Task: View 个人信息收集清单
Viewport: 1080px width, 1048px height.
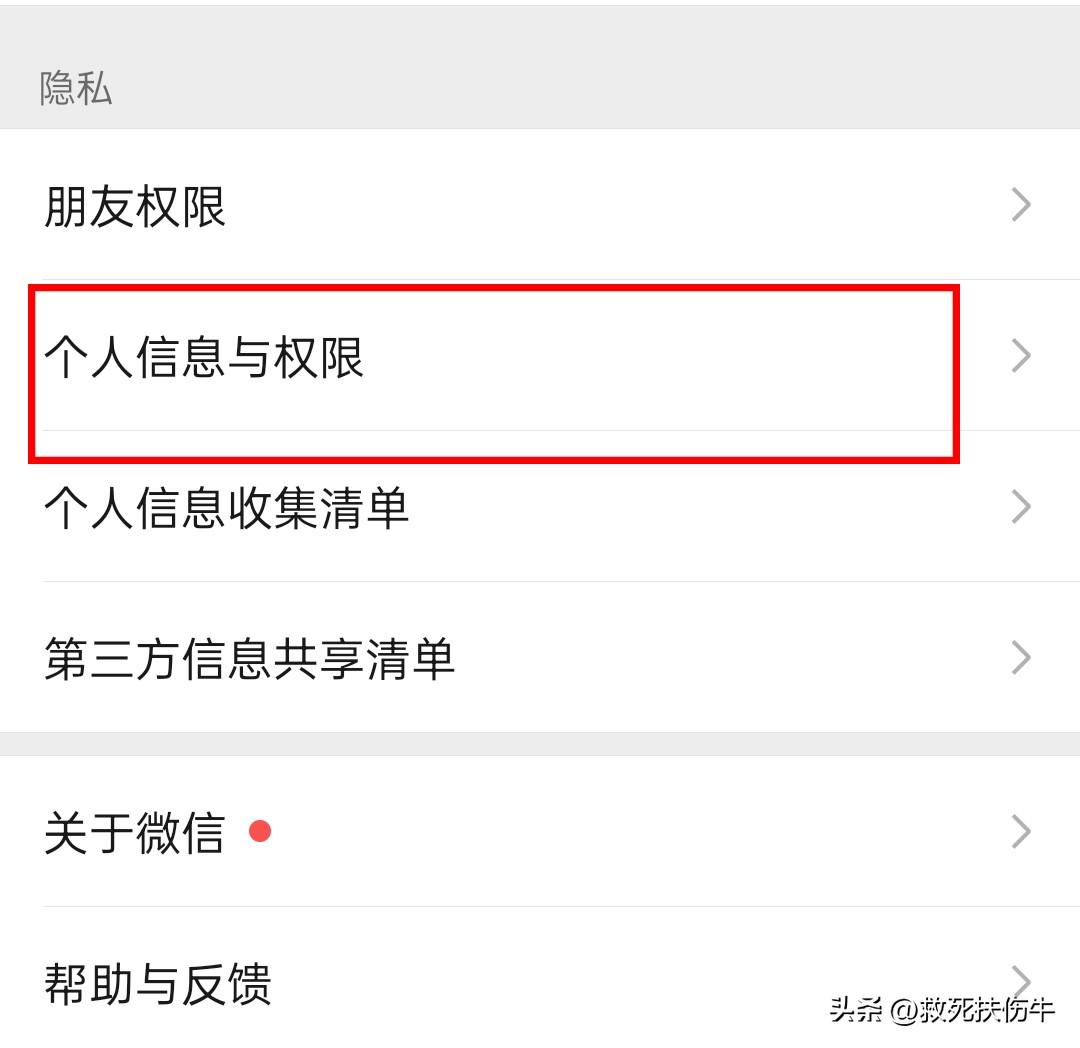Action: click(x=540, y=507)
